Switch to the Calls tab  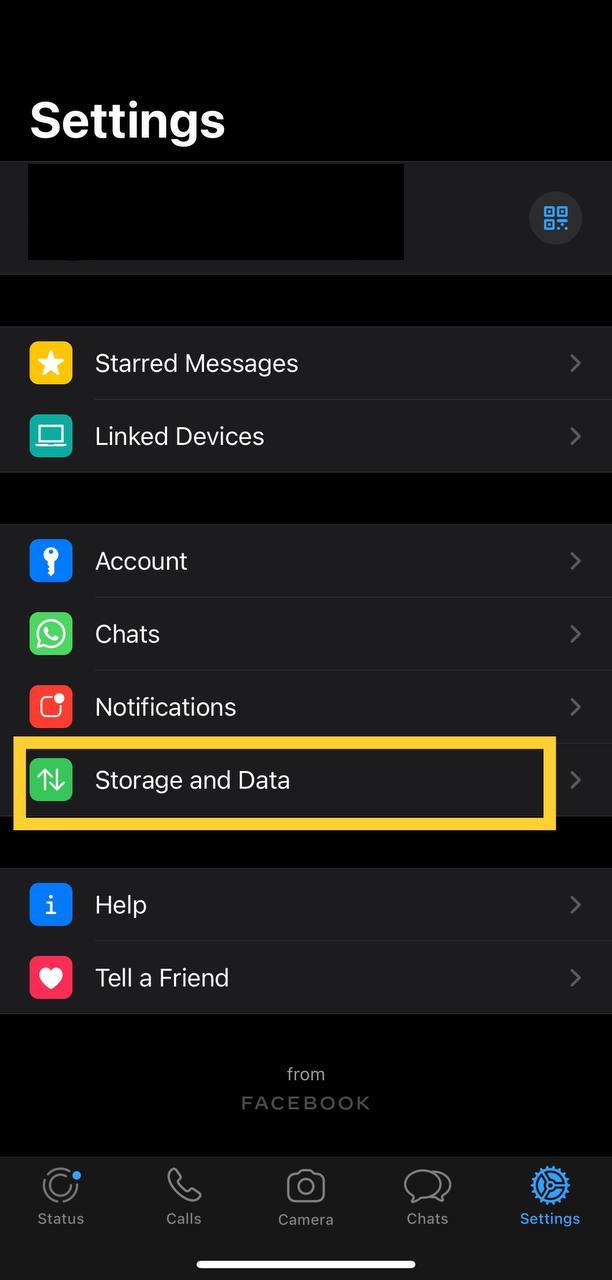click(184, 1197)
